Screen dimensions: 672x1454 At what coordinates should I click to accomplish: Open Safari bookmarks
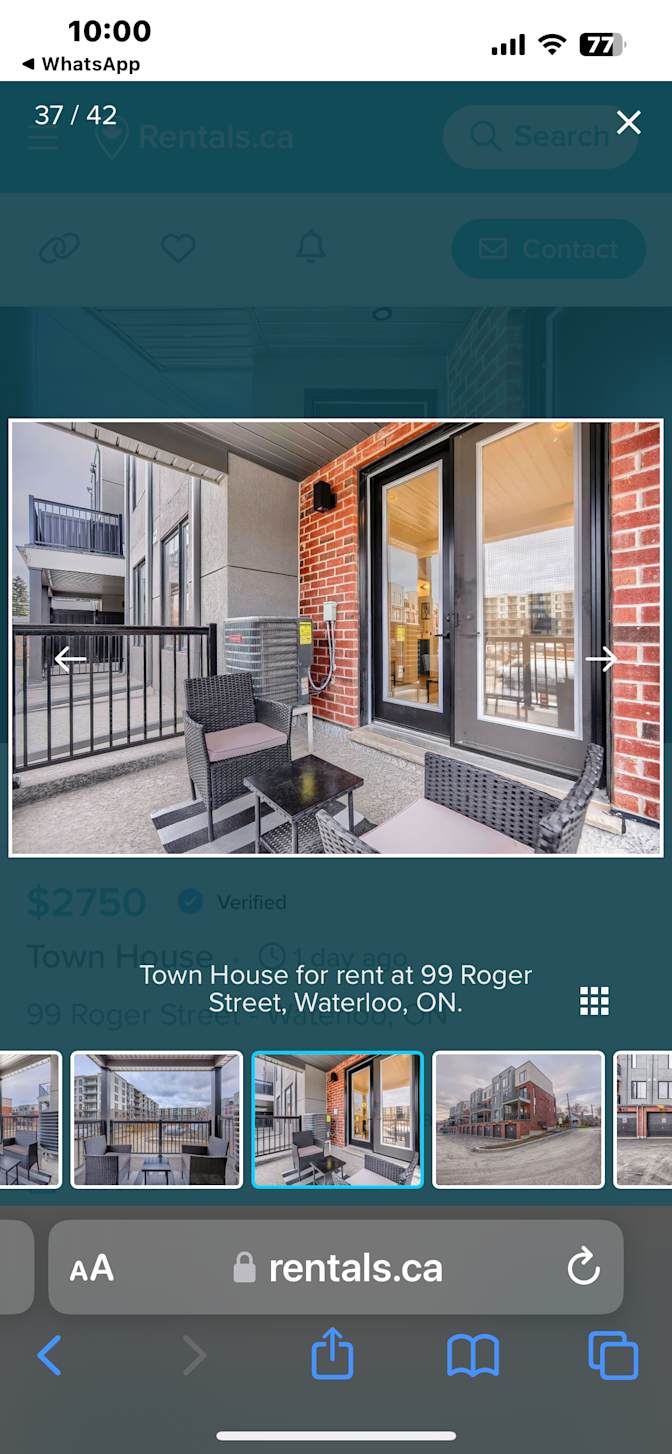472,1356
